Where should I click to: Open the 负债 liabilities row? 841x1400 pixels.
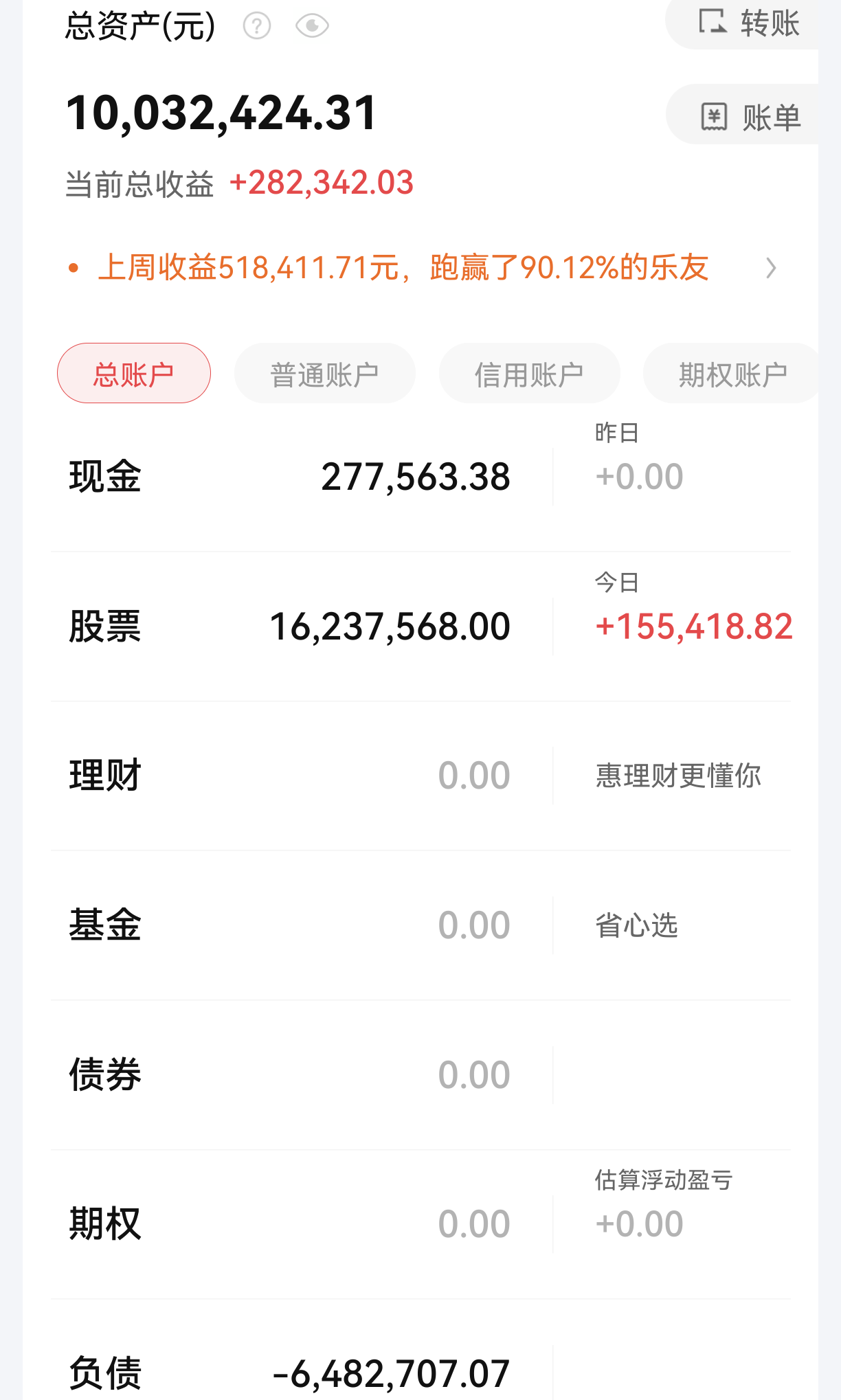[289, 1373]
